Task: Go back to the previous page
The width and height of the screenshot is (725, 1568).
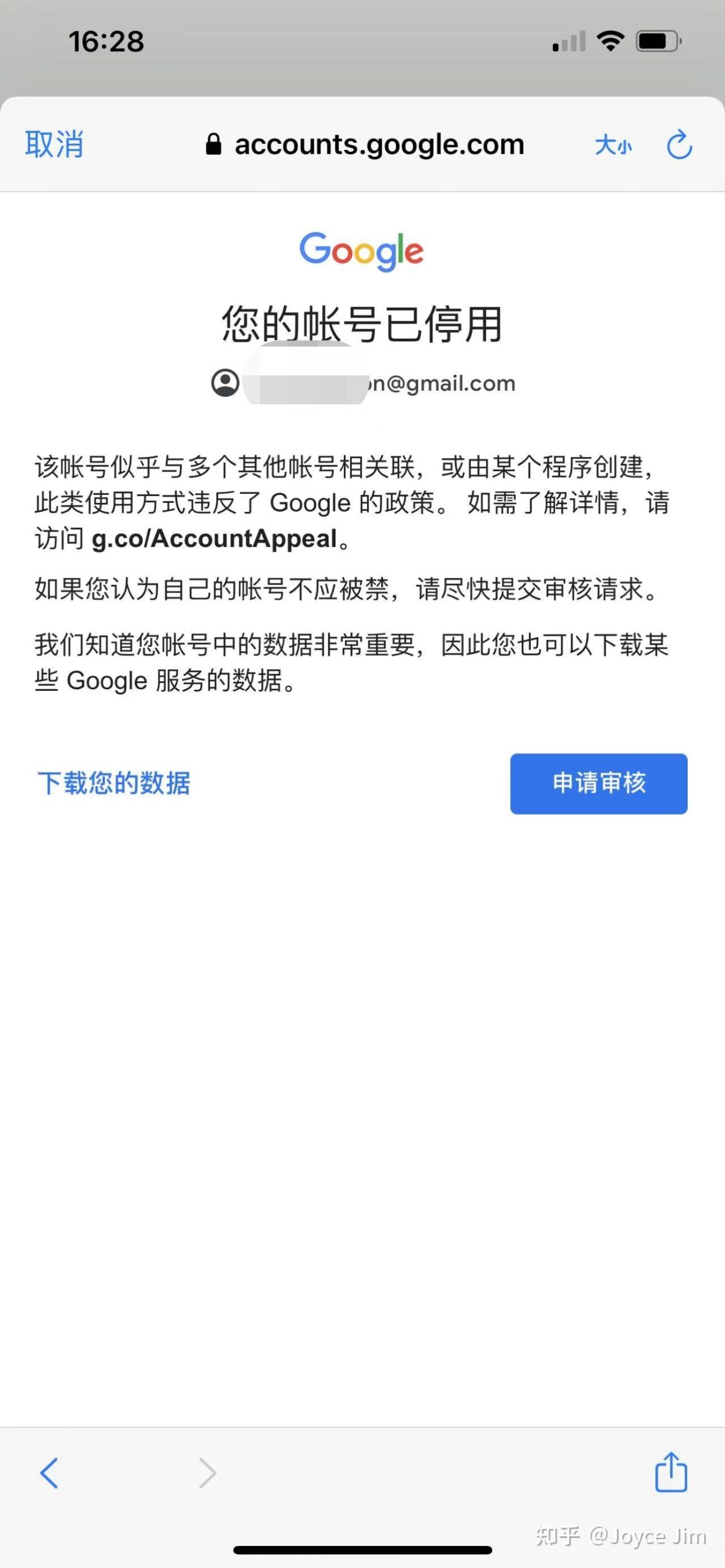Action: [49, 1472]
